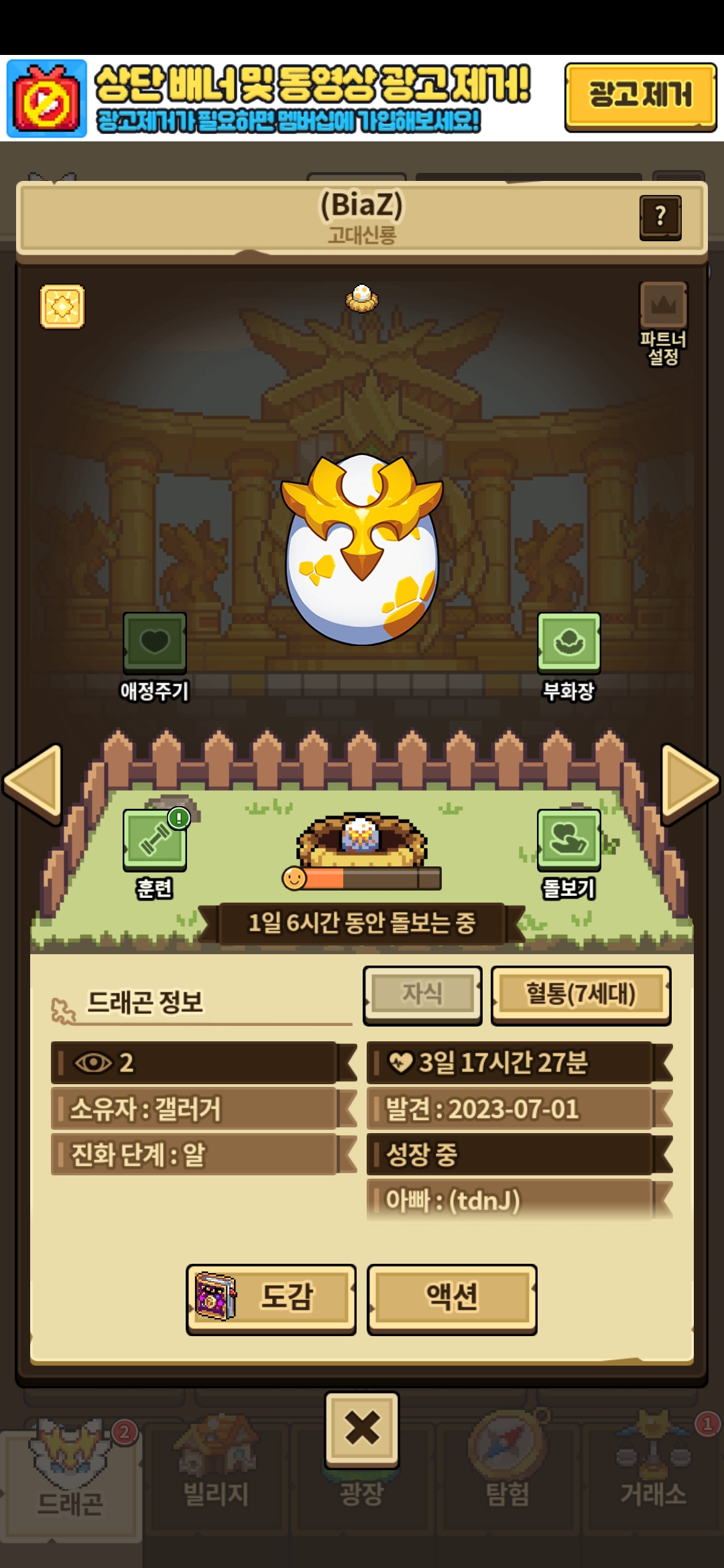Tap the 광고제거 button in the banner
The image size is (724, 1568).
[640, 96]
